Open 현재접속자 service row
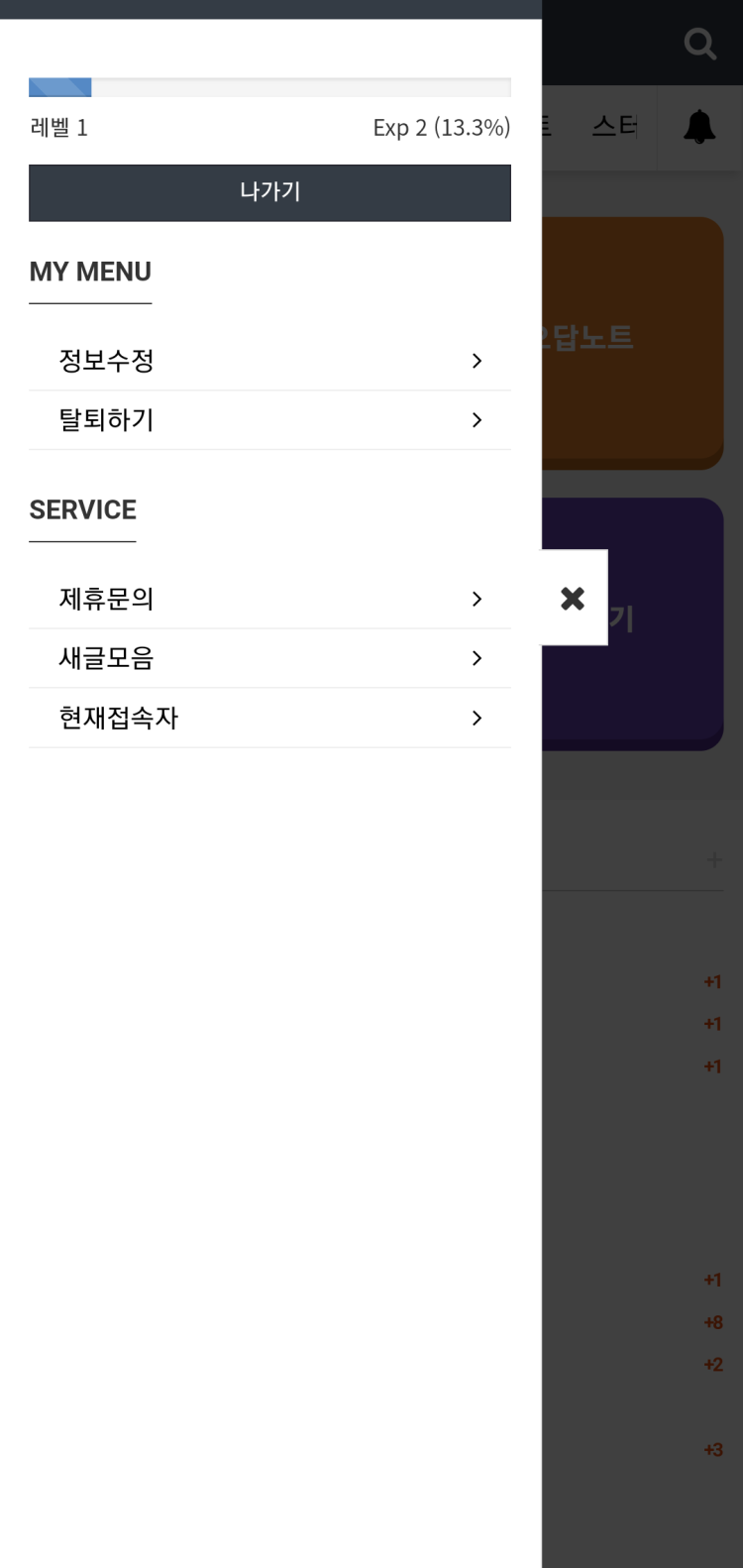The height and width of the screenshot is (1568, 743). 269,718
